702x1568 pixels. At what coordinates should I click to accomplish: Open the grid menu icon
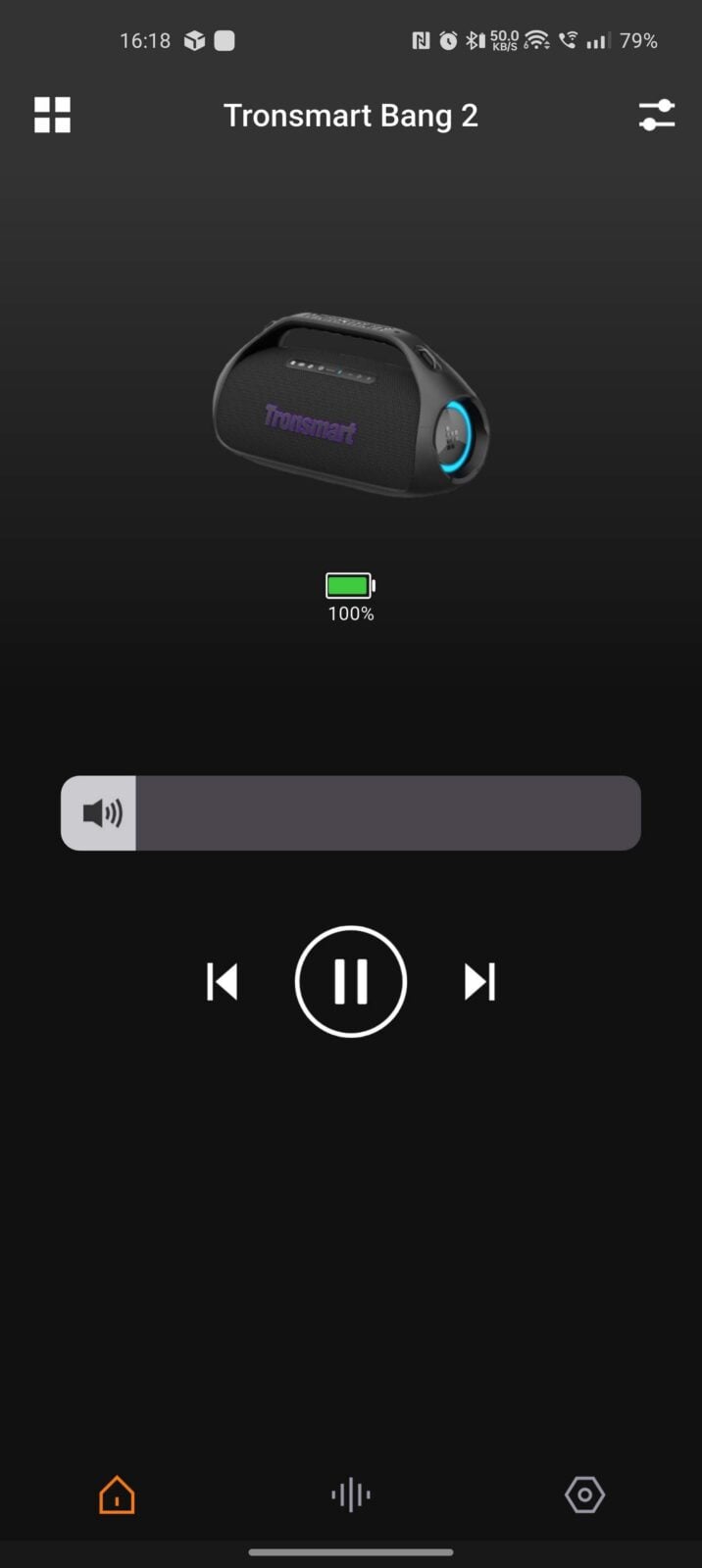tap(53, 115)
